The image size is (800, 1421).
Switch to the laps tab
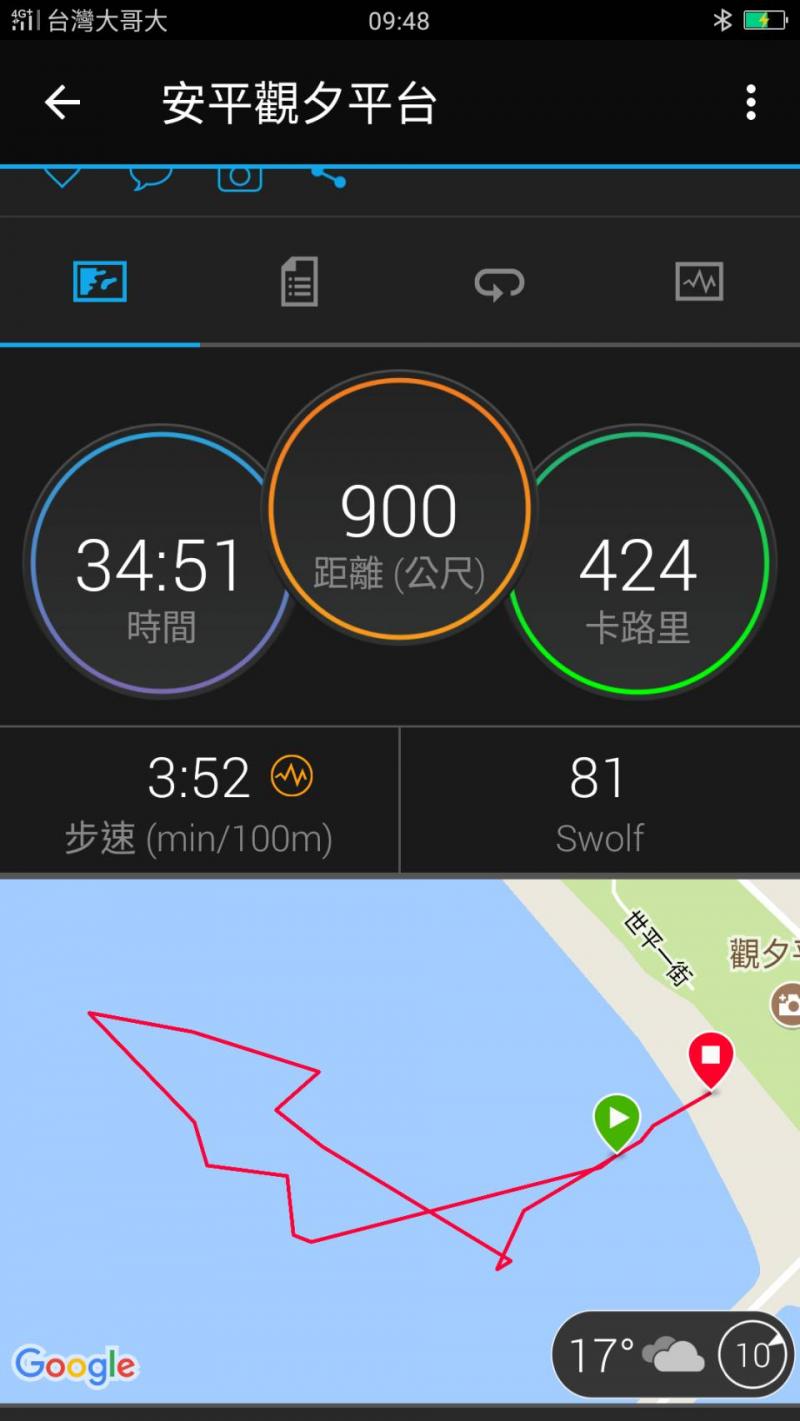pyautogui.click(x=499, y=283)
